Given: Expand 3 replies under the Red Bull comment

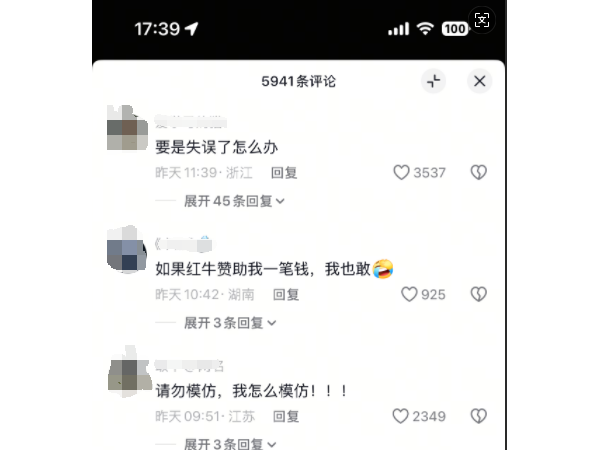Looking at the screenshot, I should pyautogui.click(x=230, y=323).
